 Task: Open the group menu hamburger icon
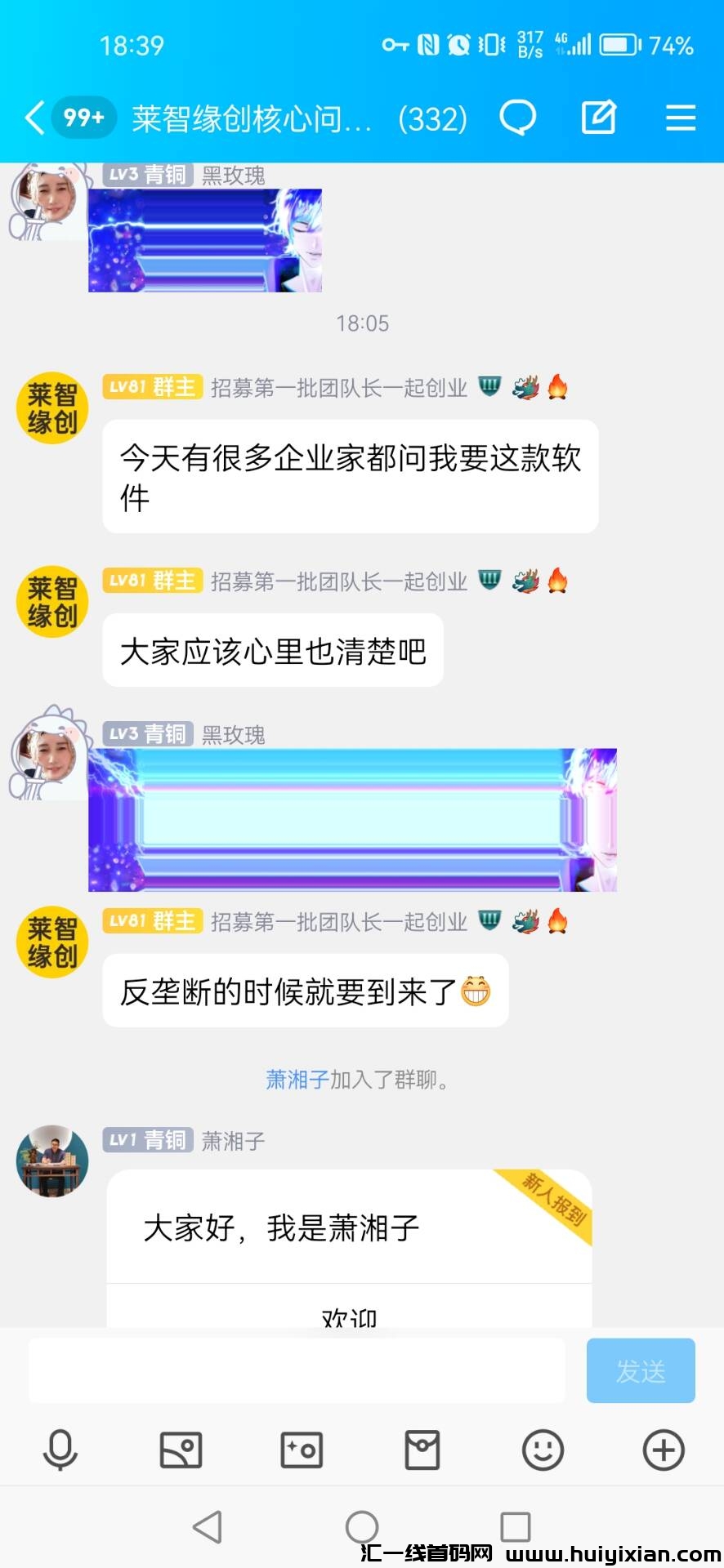click(680, 118)
